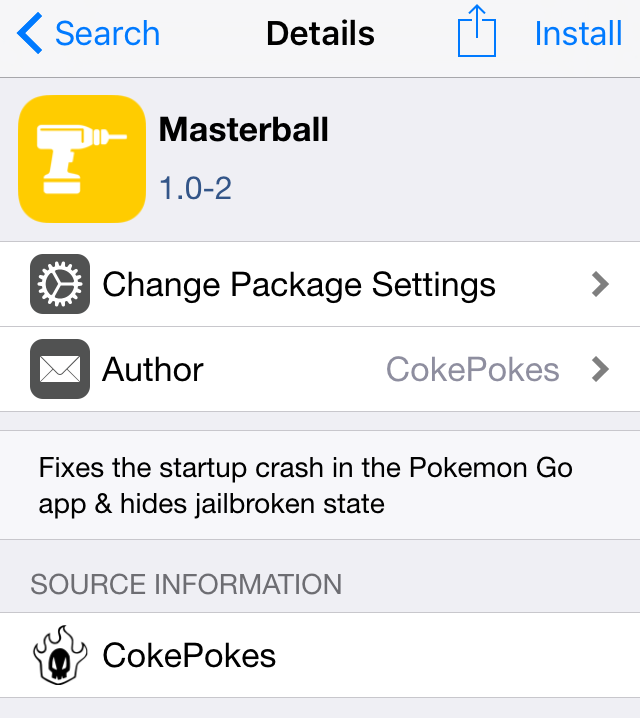This screenshot has width=640, height=718.
Task: Open the share sheet icon
Action: (x=477, y=33)
